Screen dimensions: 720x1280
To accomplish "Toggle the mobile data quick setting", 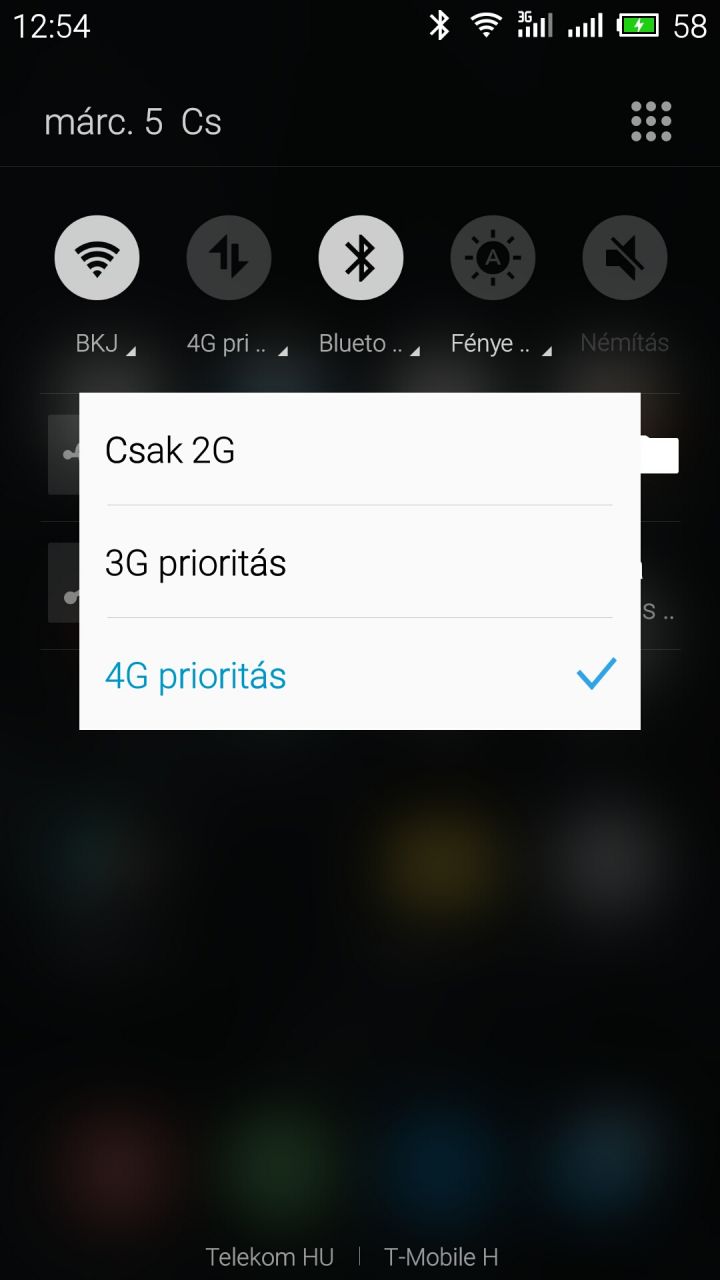I will (229, 258).
